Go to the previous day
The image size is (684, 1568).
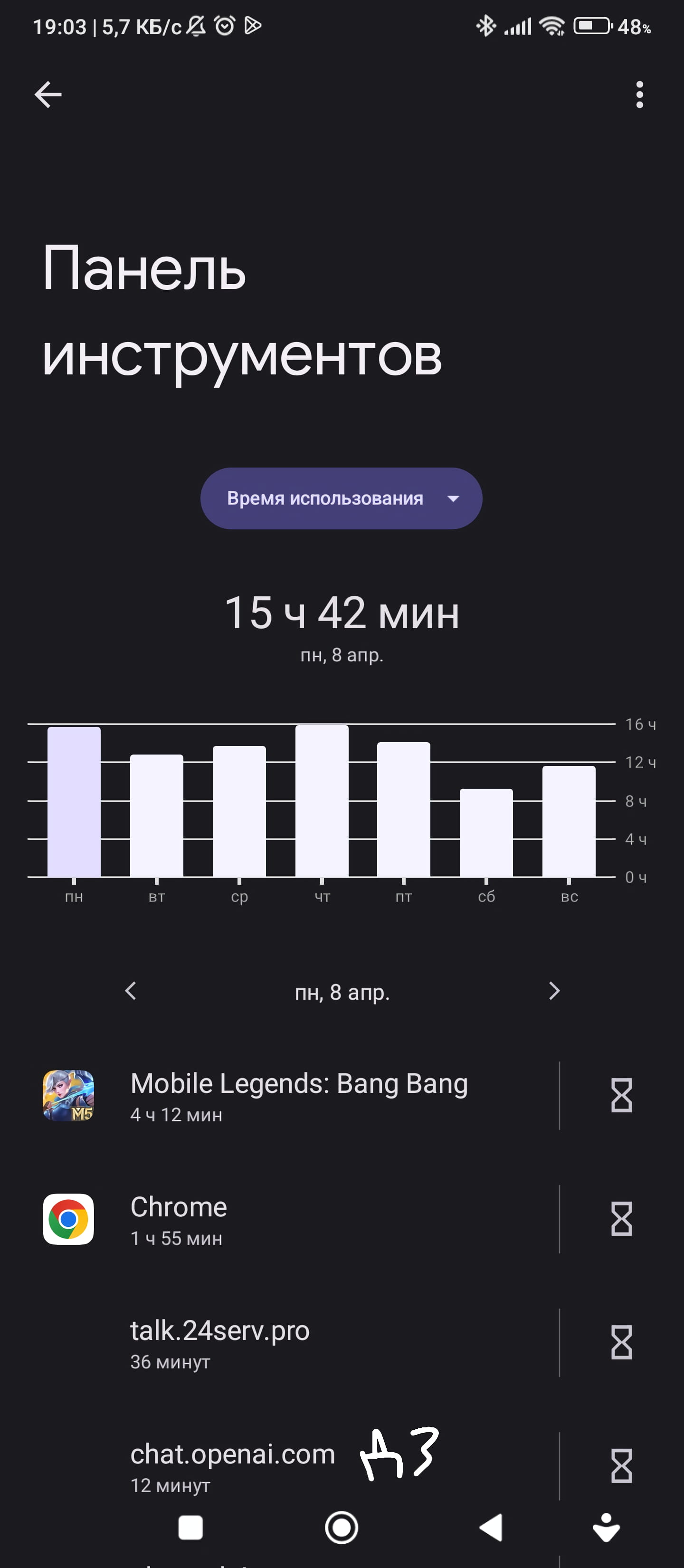[130, 991]
